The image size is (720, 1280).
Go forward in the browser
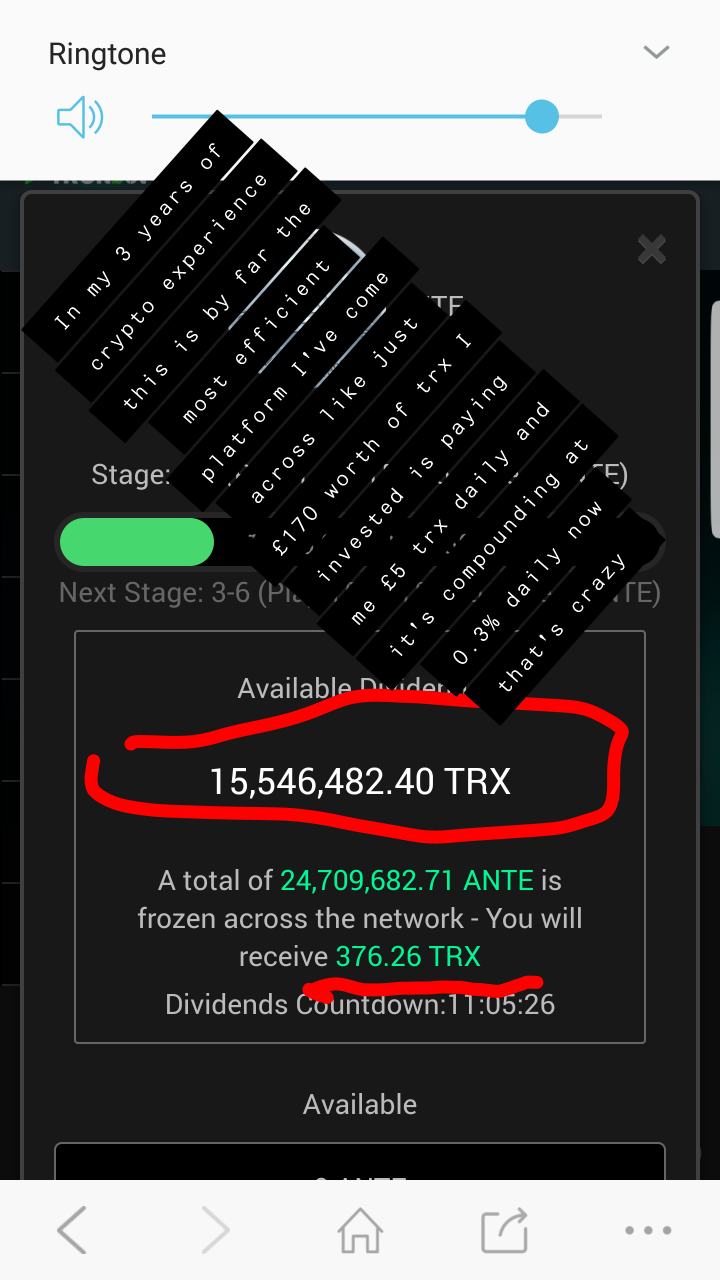click(x=216, y=1230)
